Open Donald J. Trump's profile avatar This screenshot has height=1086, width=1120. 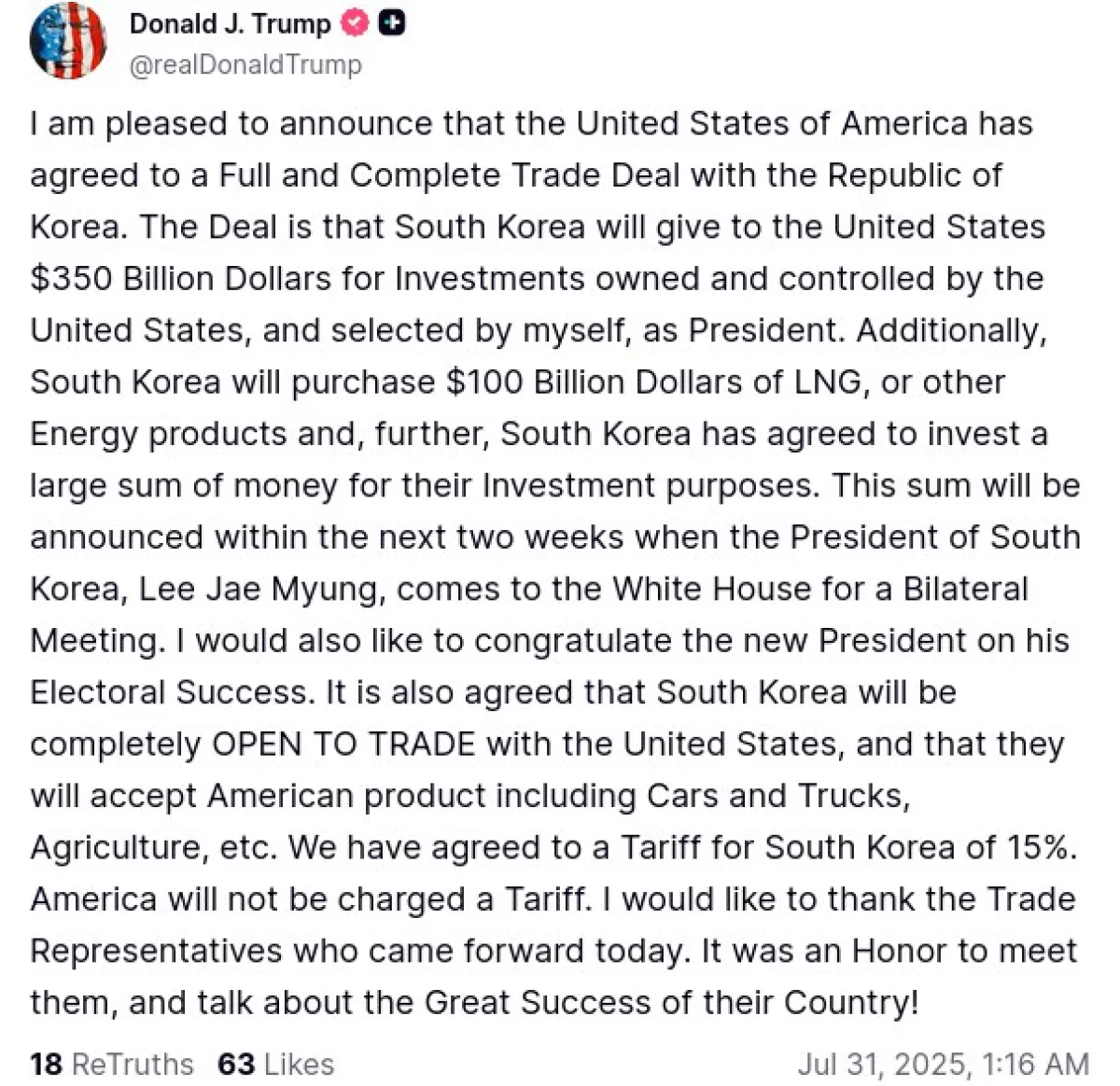67,41
